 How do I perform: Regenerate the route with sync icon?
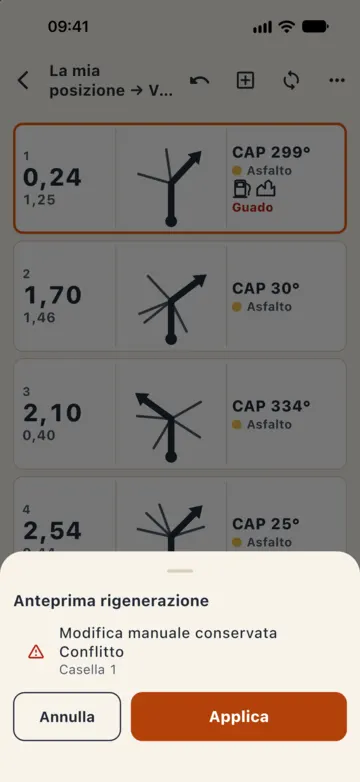pyautogui.click(x=291, y=80)
